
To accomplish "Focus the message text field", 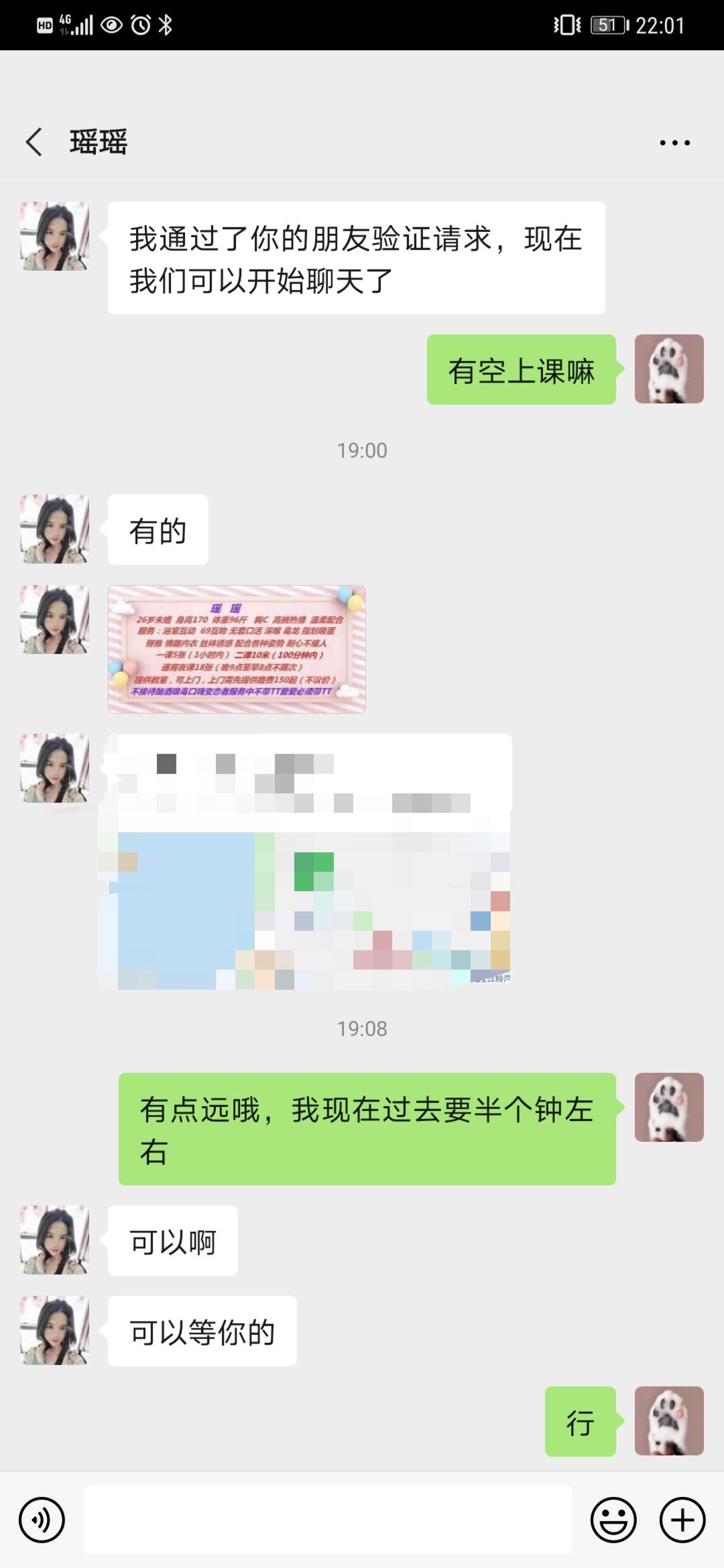I will (x=327, y=1519).
